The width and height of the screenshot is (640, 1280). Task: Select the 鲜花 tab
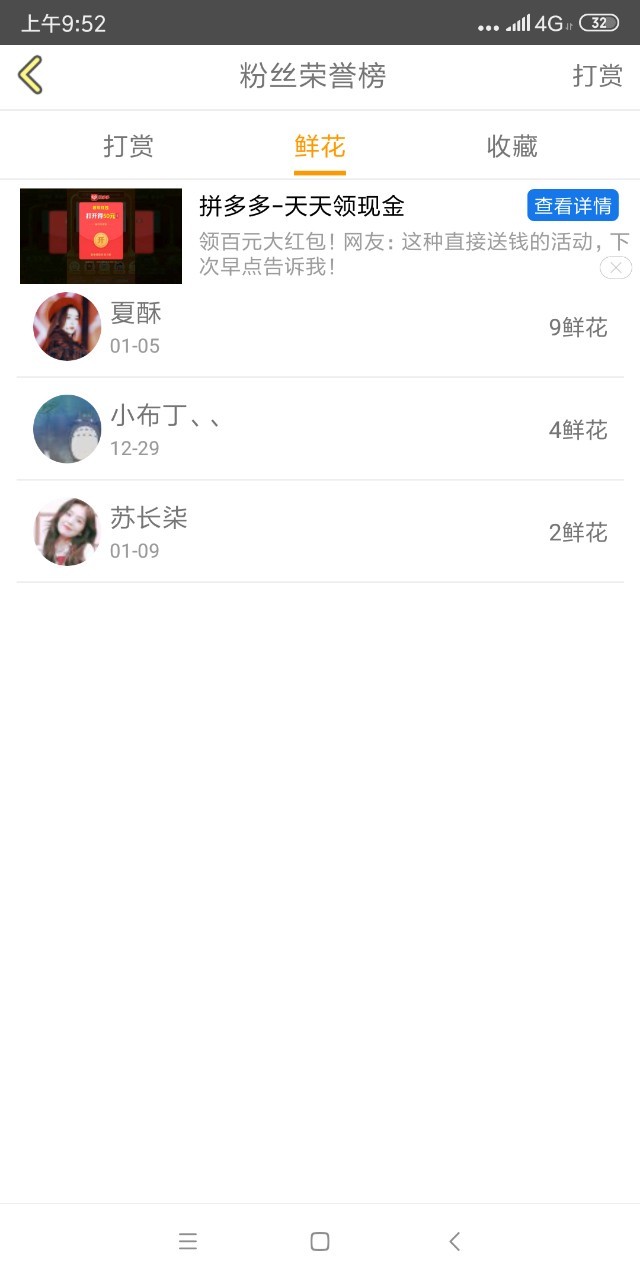(x=319, y=147)
